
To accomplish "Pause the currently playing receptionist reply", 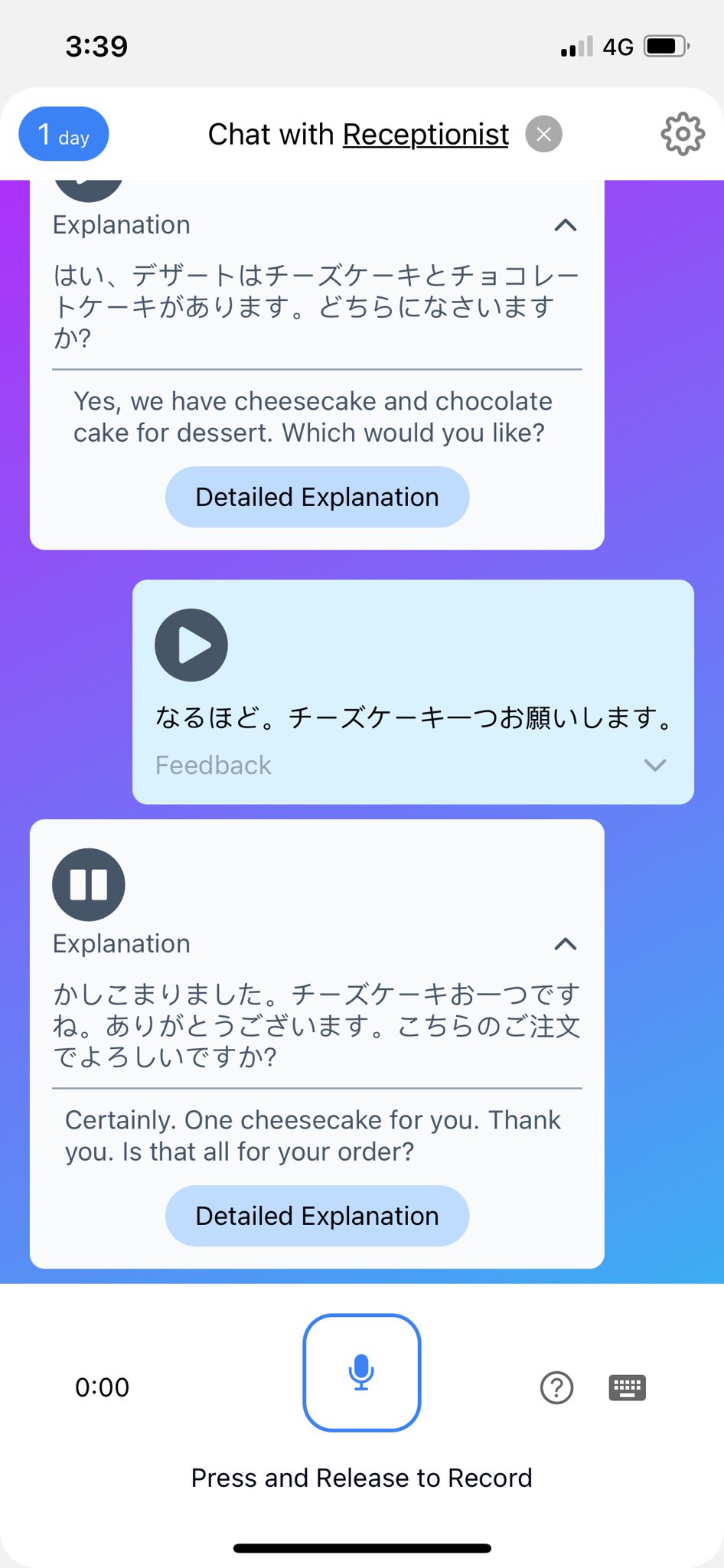I will tap(88, 884).
